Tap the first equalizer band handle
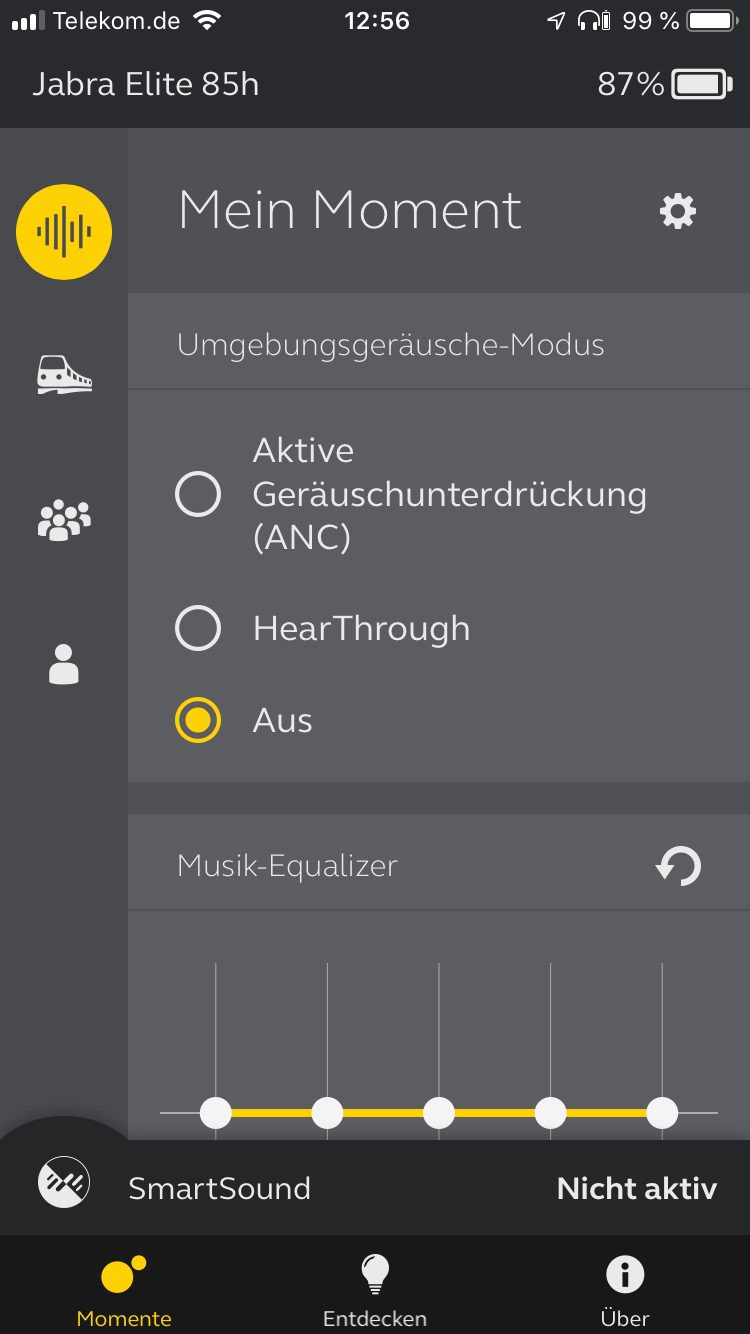 point(216,1112)
